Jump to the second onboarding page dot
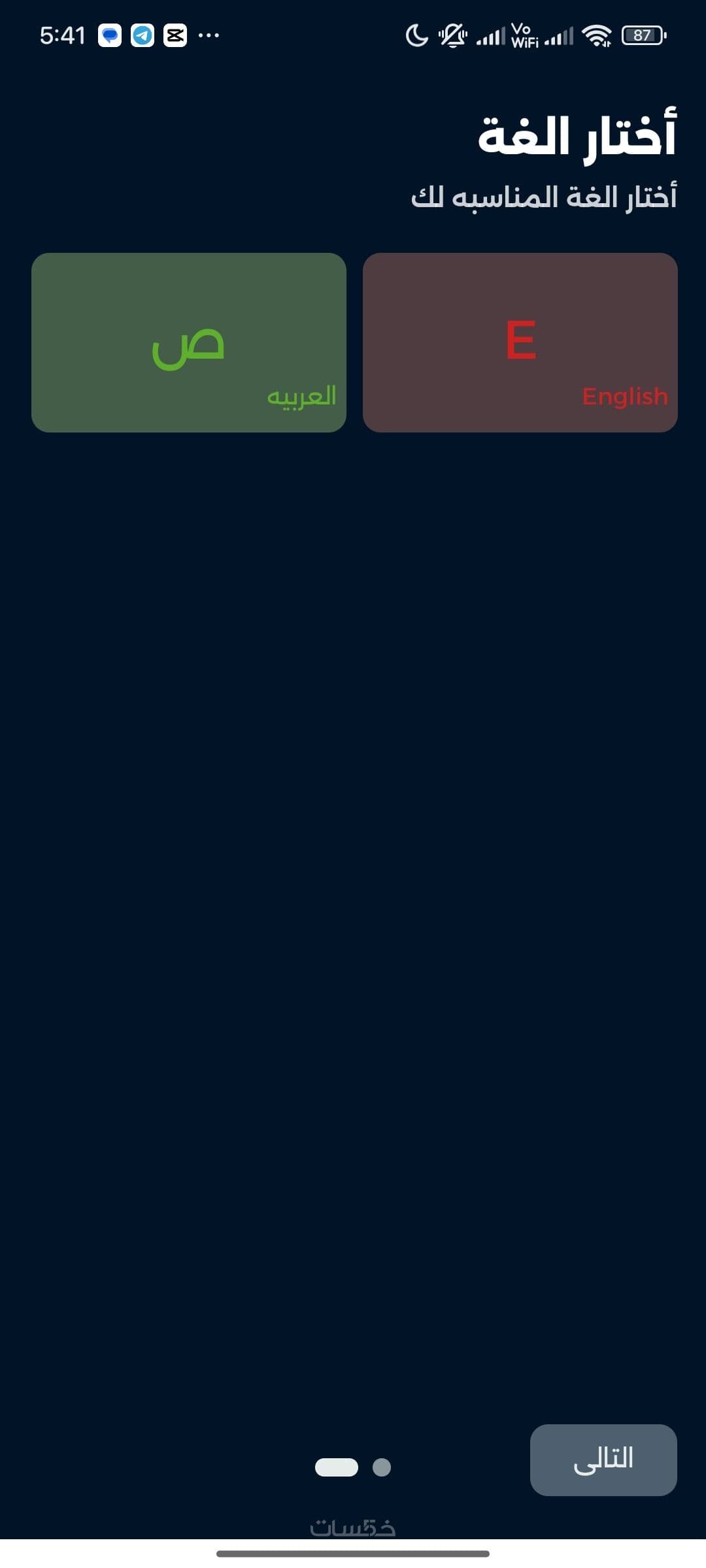Screen dimensions: 706x1568 pyautogui.click(x=382, y=1467)
